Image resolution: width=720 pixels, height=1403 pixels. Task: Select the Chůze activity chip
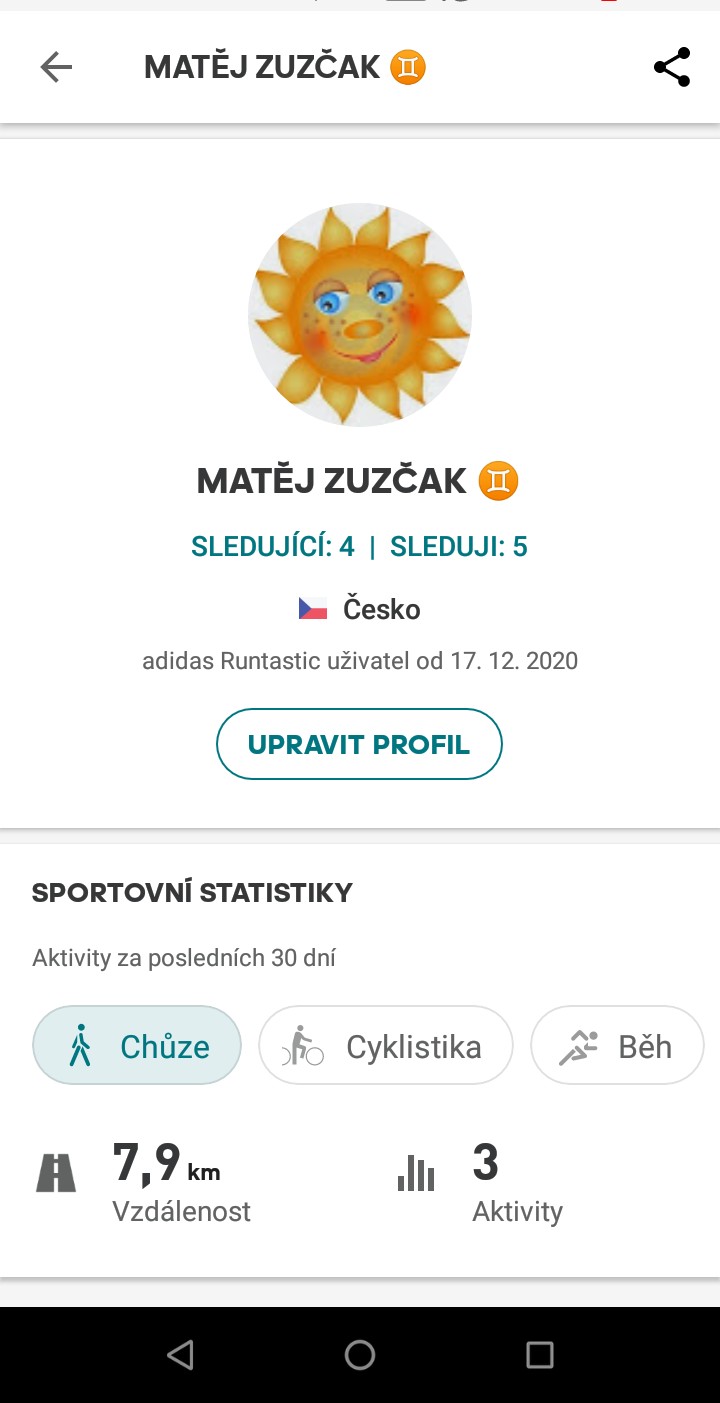coord(137,1046)
